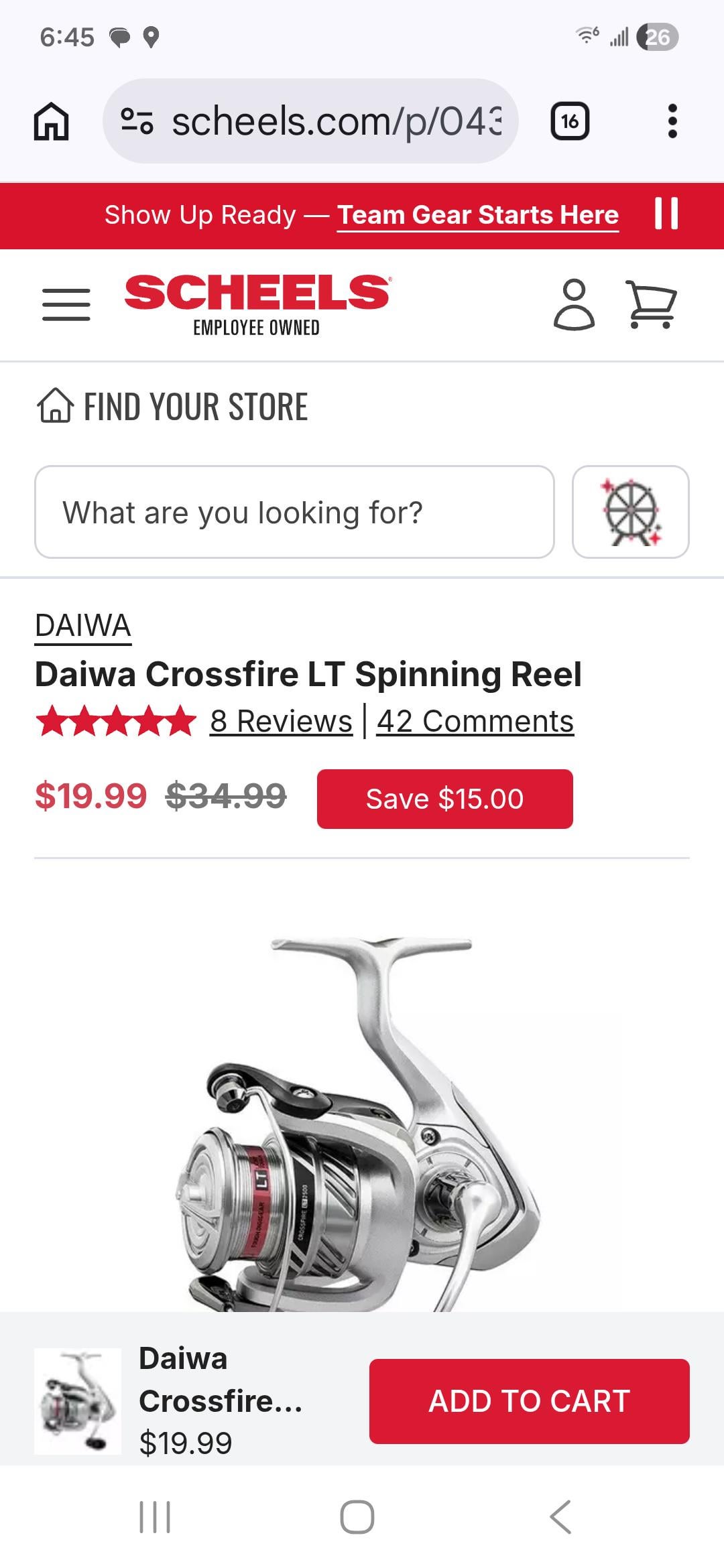Go to the Scheels homepage via logo
The height and width of the screenshot is (1568, 724).
[x=257, y=305]
